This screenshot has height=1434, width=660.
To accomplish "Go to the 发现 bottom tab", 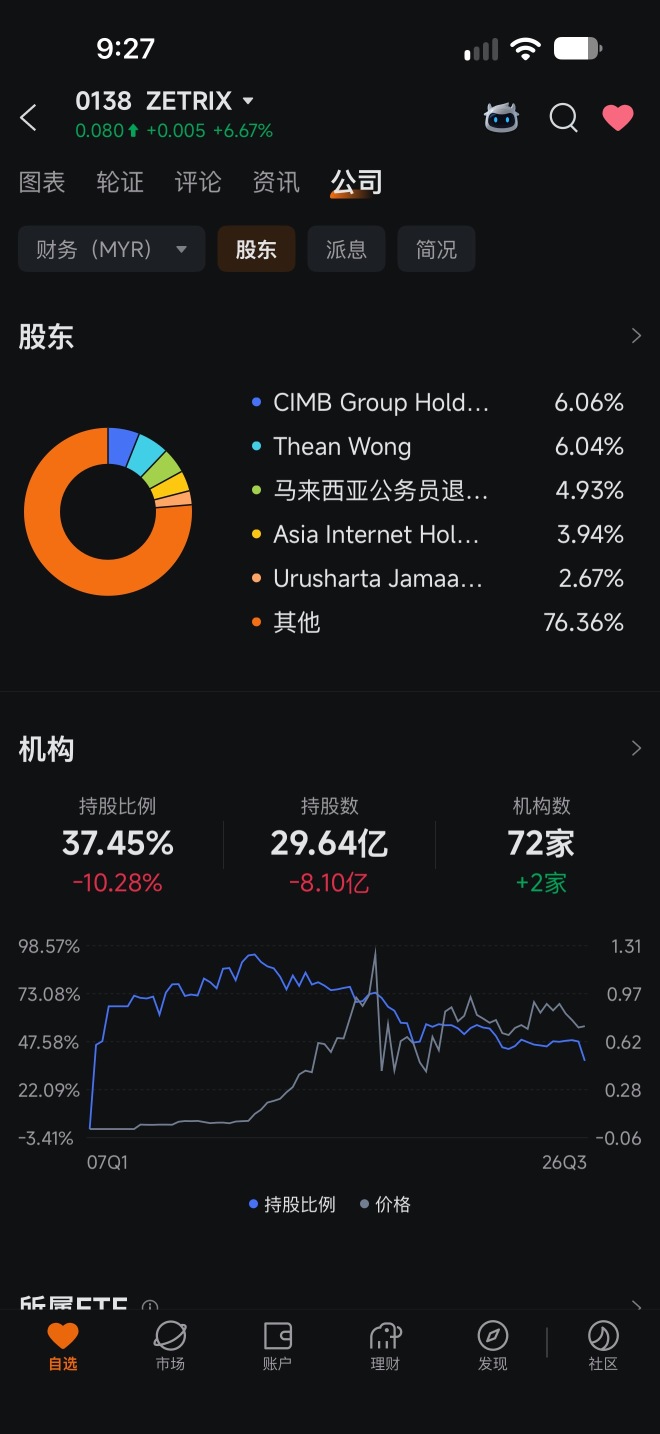I will pos(492,1346).
